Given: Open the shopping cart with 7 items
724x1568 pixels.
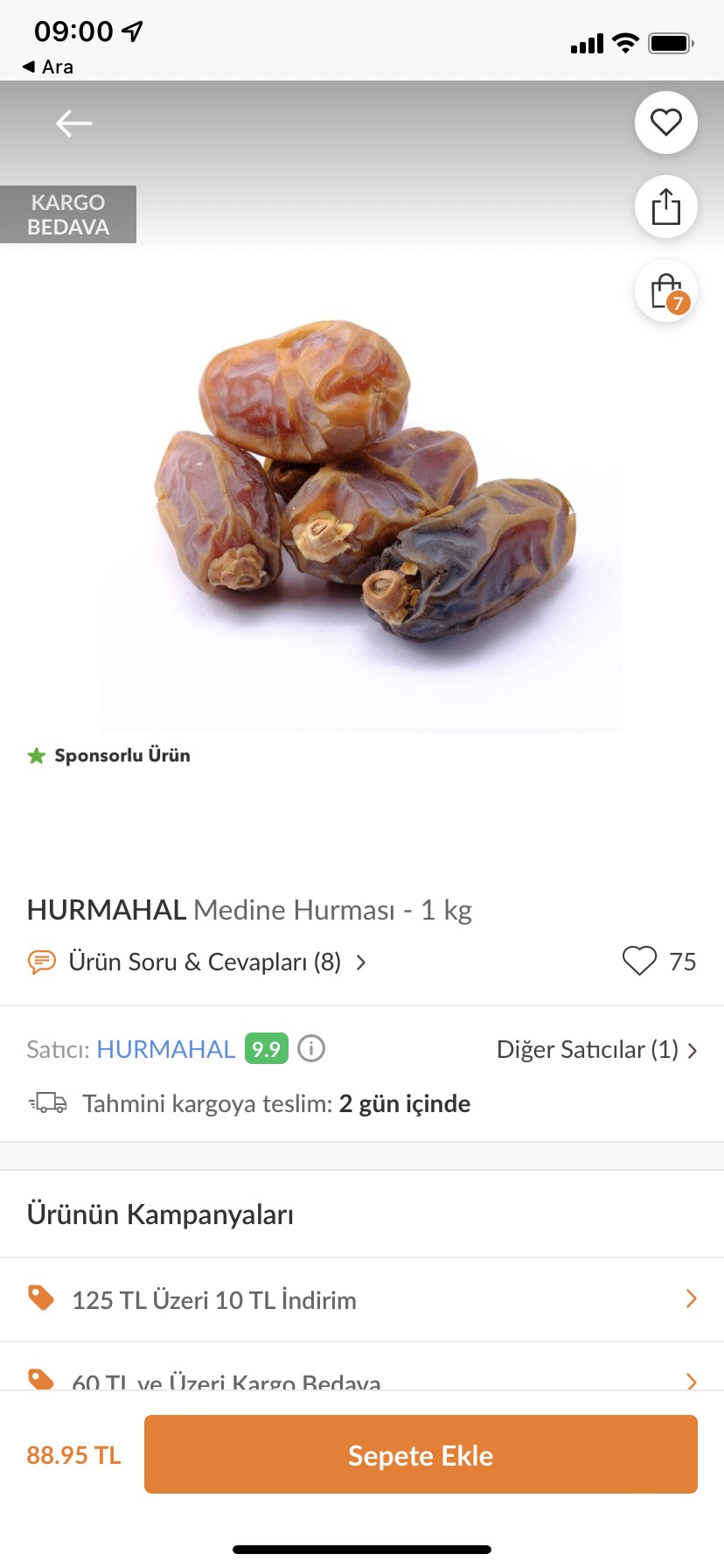Looking at the screenshot, I should point(665,291).
